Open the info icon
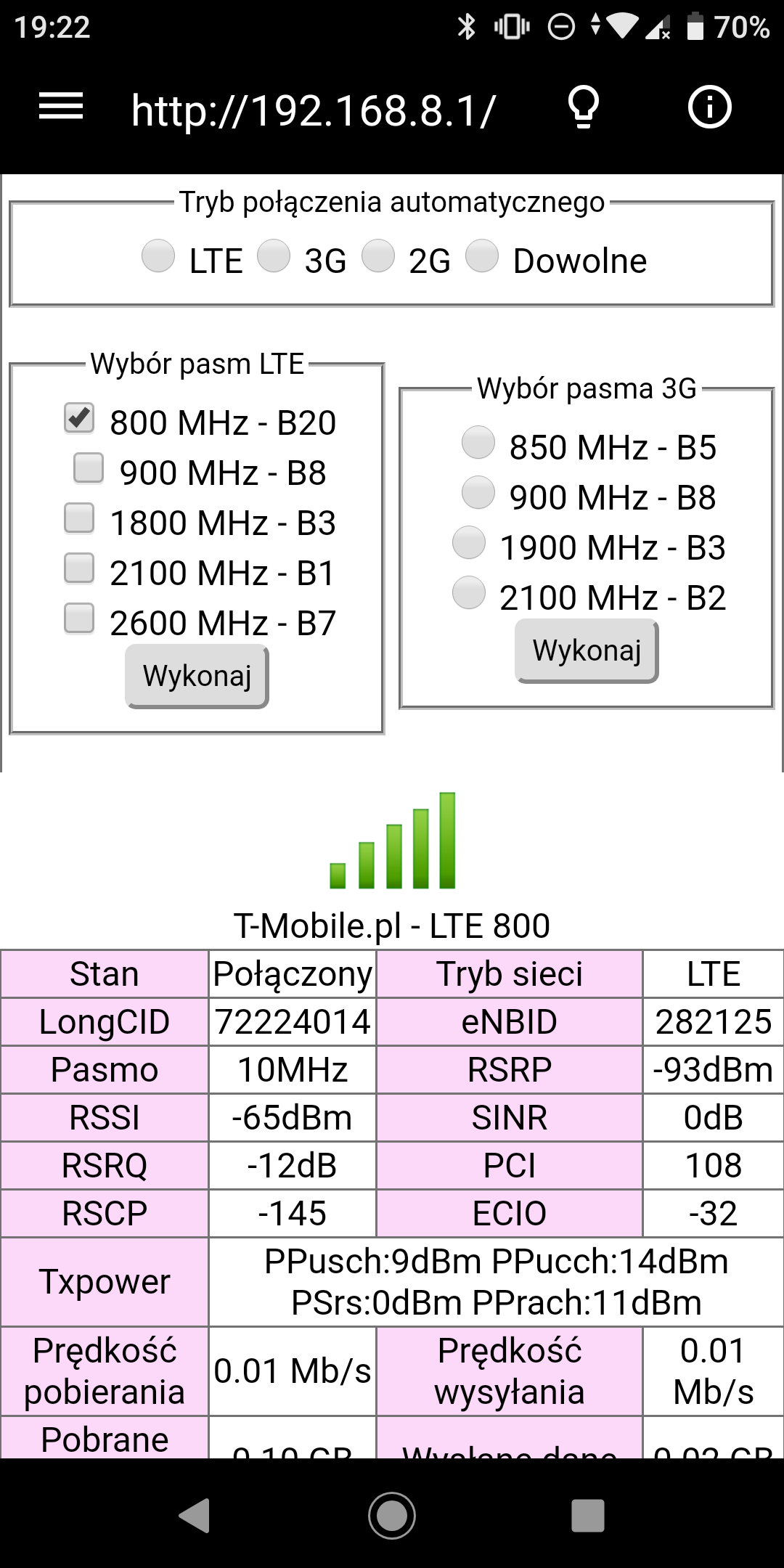Viewport: 784px width, 1568px height. 709,107
